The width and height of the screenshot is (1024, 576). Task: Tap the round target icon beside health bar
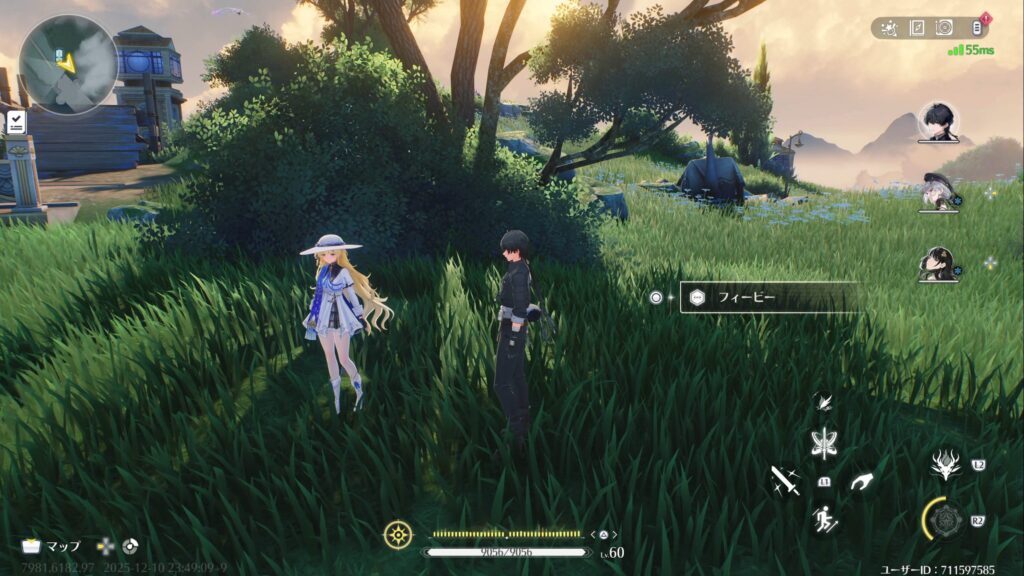click(x=398, y=534)
